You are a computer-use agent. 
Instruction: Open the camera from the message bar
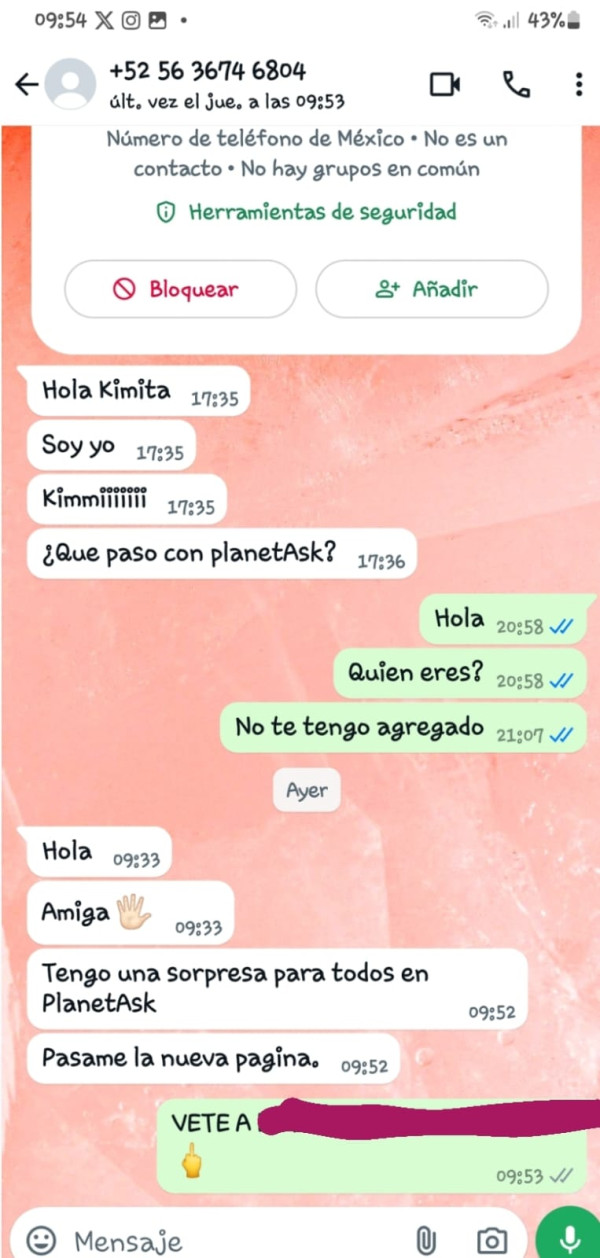(491, 1240)
